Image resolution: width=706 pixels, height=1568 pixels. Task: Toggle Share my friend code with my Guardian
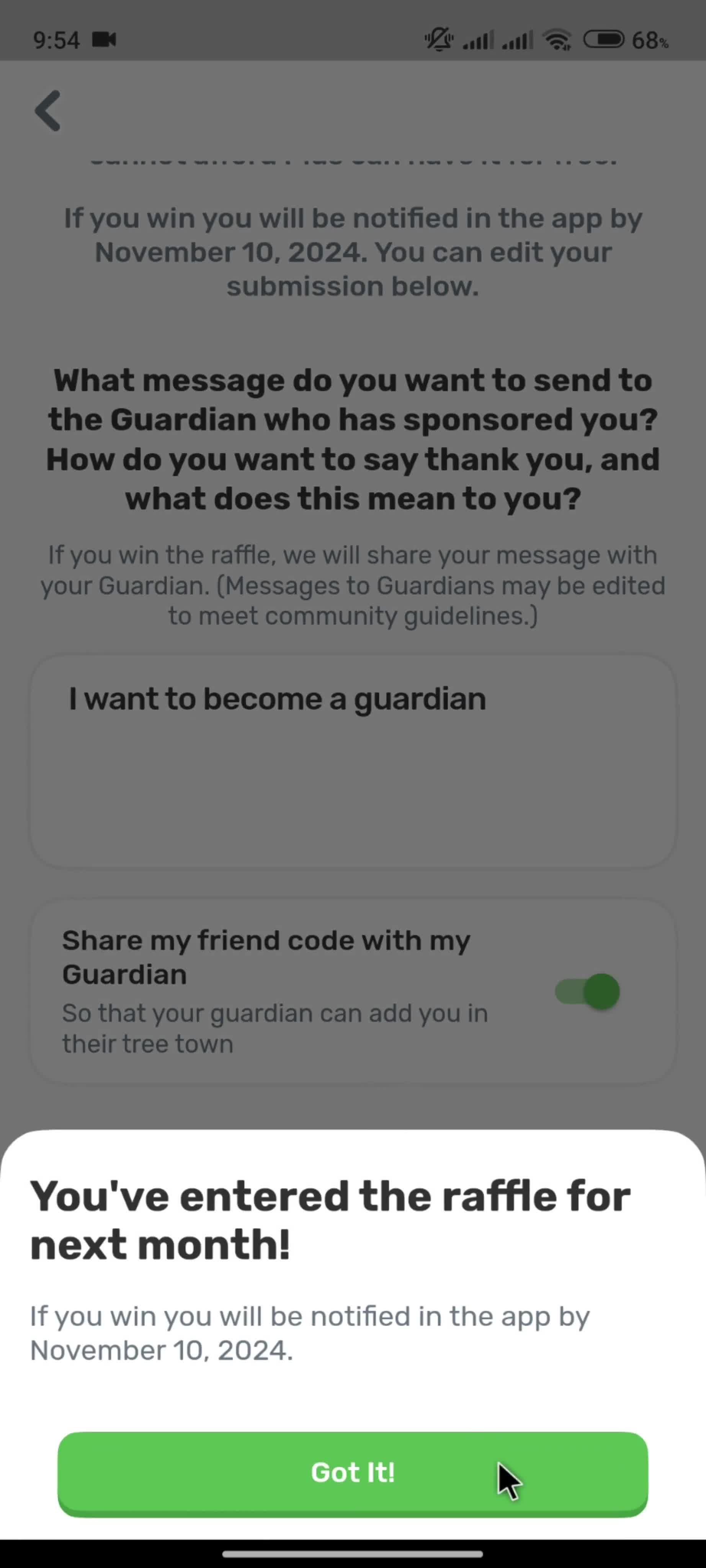pos(587,991)
